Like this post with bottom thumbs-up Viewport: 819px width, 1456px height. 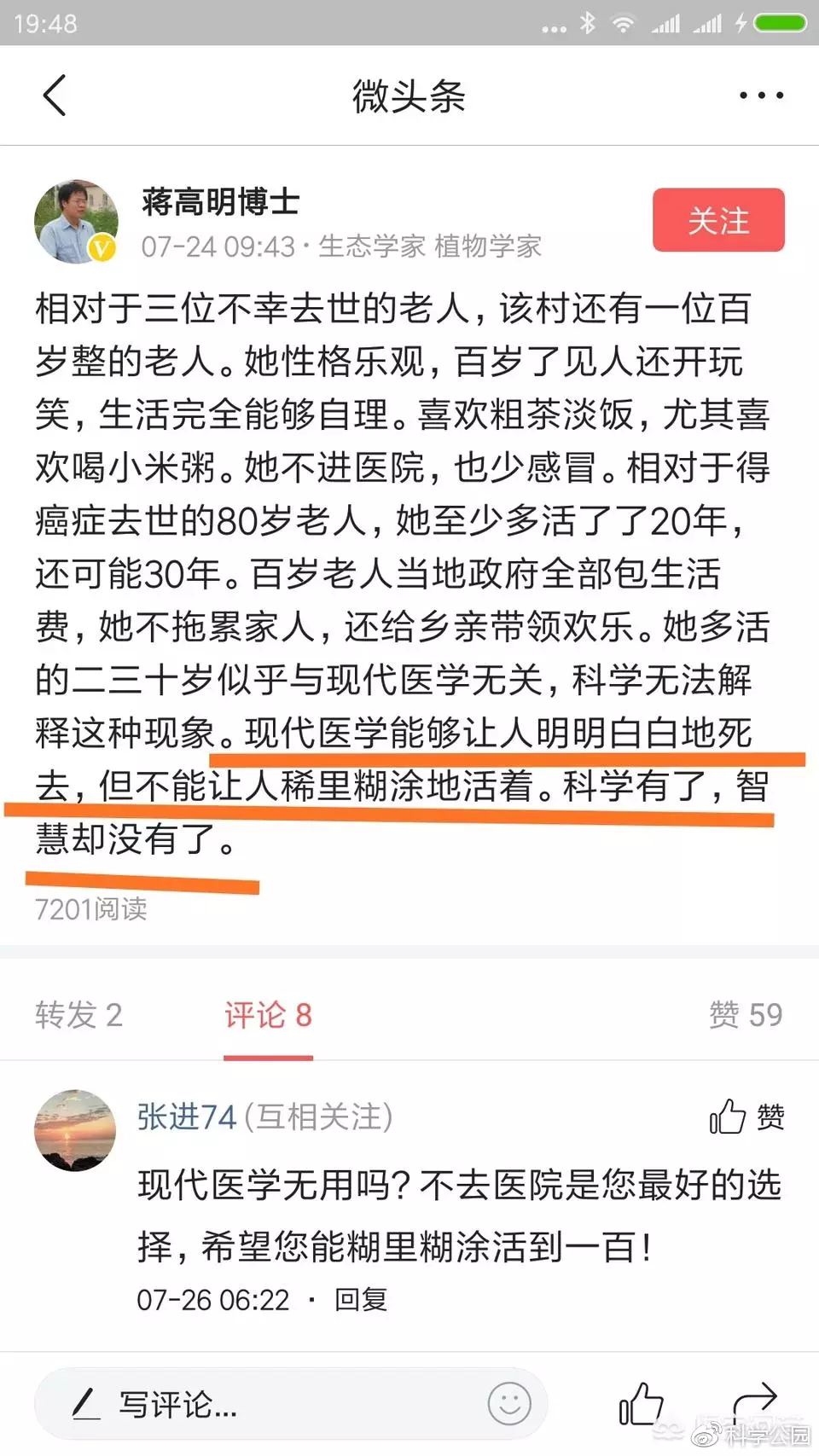pyautogui.click(x=641, y=1403)
